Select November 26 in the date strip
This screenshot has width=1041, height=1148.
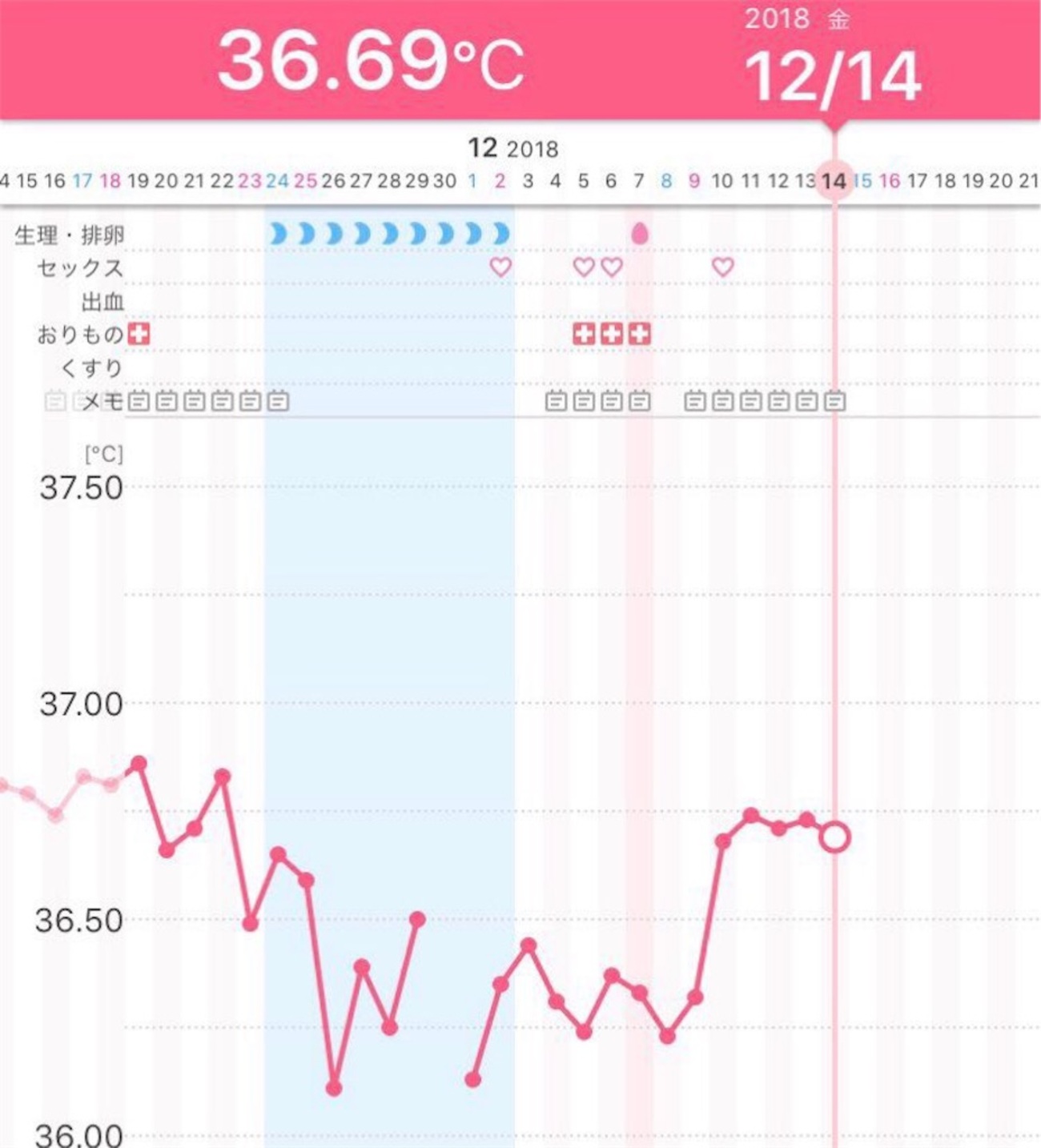pyautogui.click(x=333, y=181)
